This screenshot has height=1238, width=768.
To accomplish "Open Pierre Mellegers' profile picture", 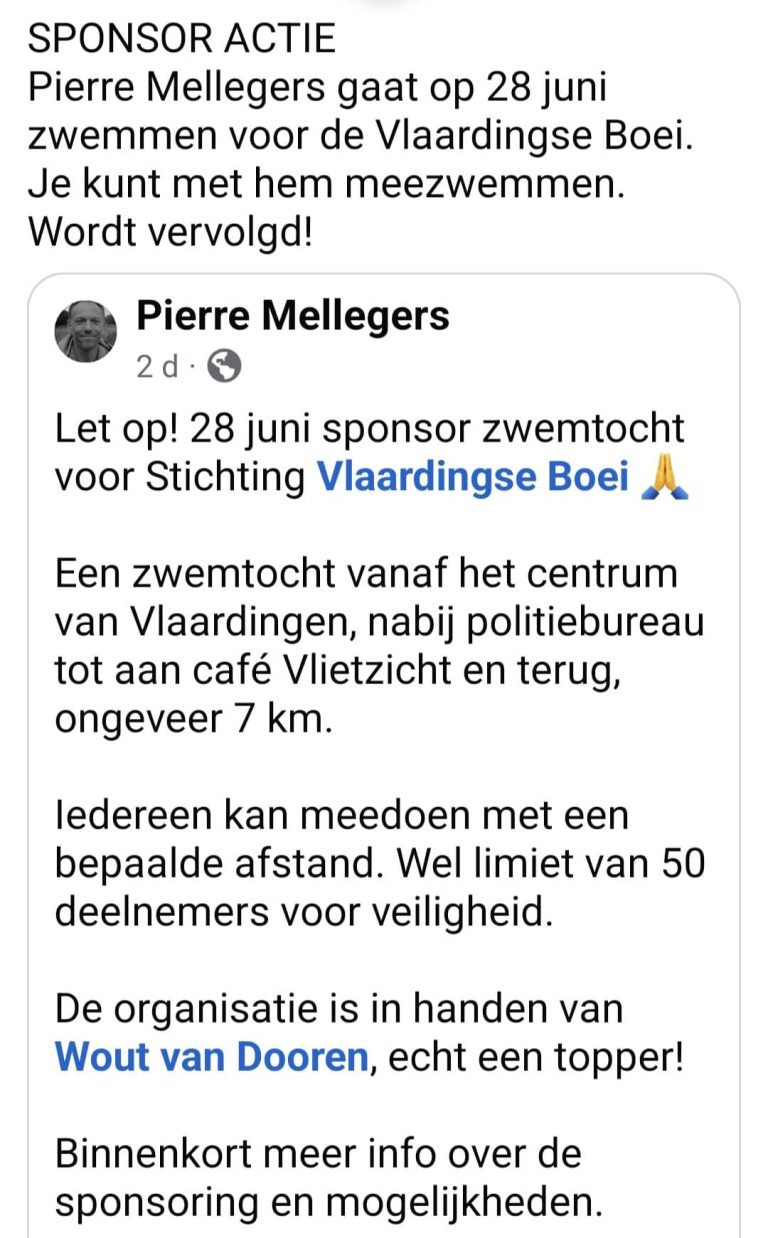I will click(x=85, y=333).
